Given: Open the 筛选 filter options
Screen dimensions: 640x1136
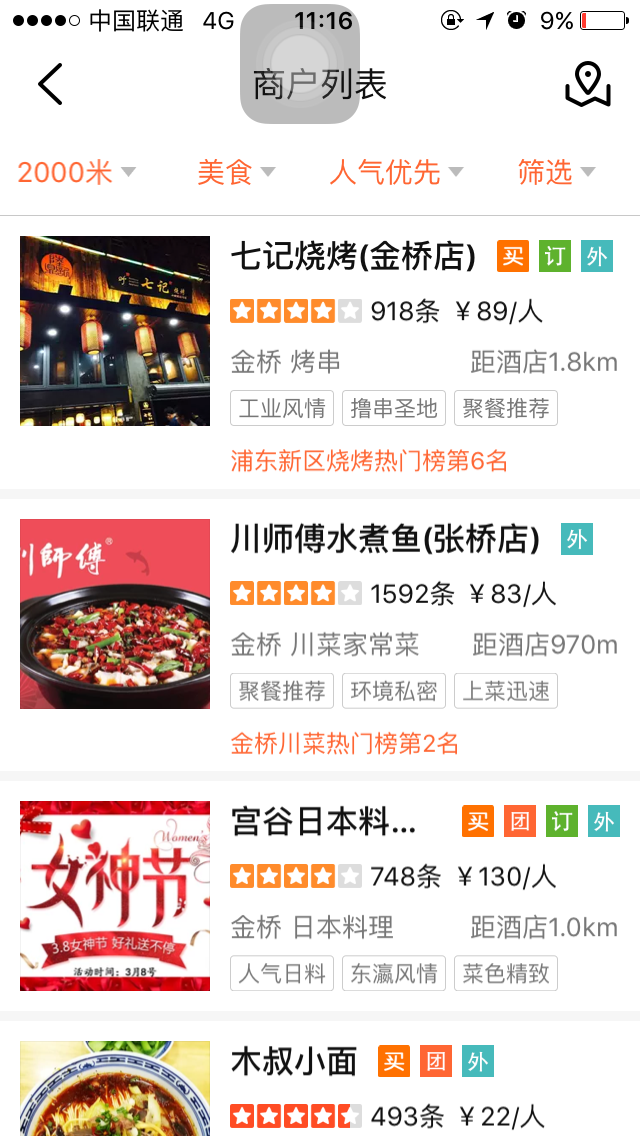Looking at the screenshot, I should click(556, 172).
